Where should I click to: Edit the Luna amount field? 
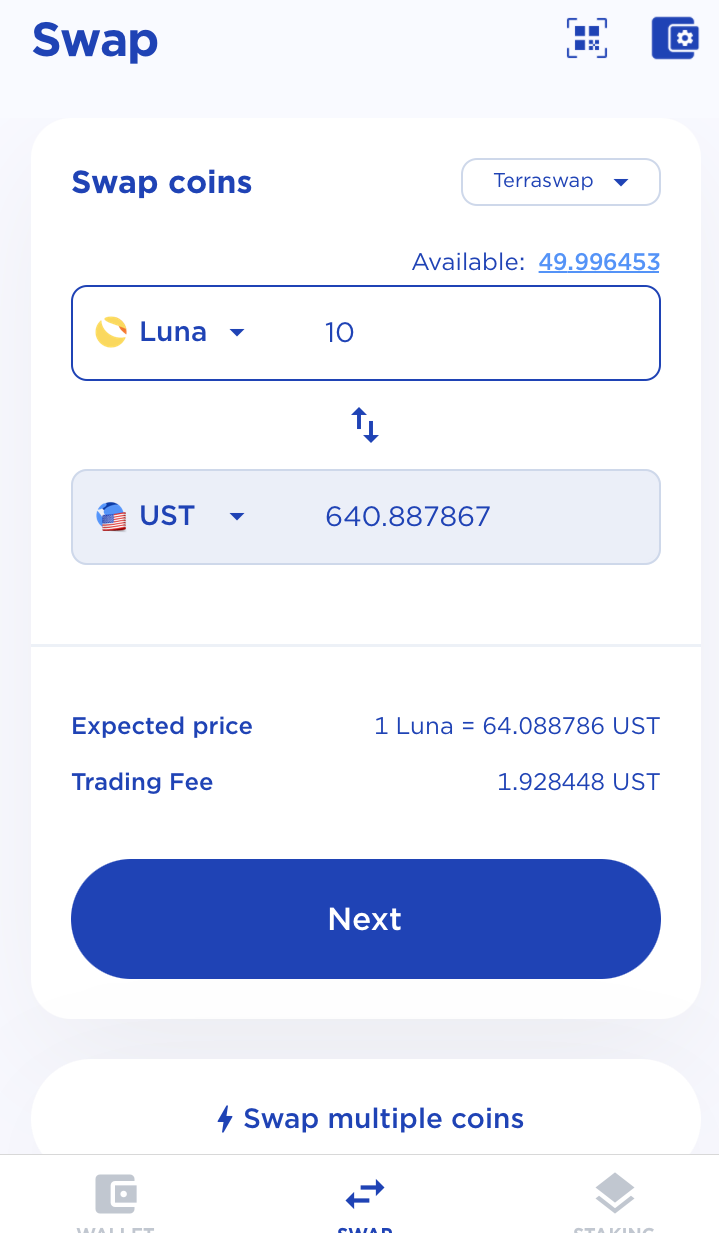(x=480, y=332)
